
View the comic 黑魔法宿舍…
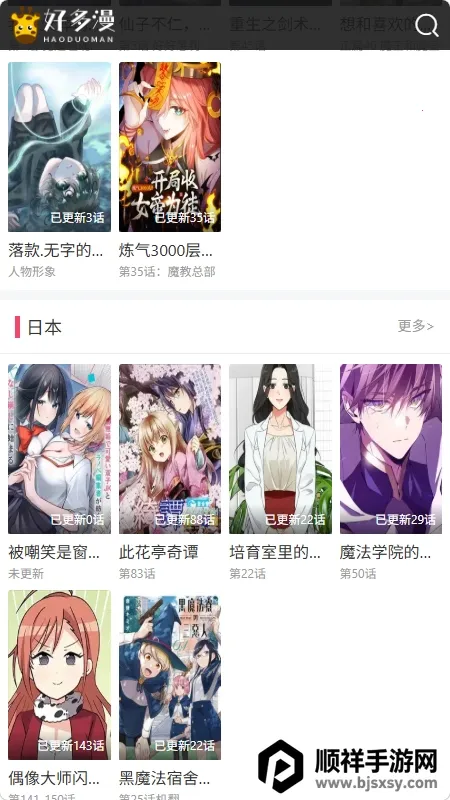pyautogui.click(x=170, y=675)
